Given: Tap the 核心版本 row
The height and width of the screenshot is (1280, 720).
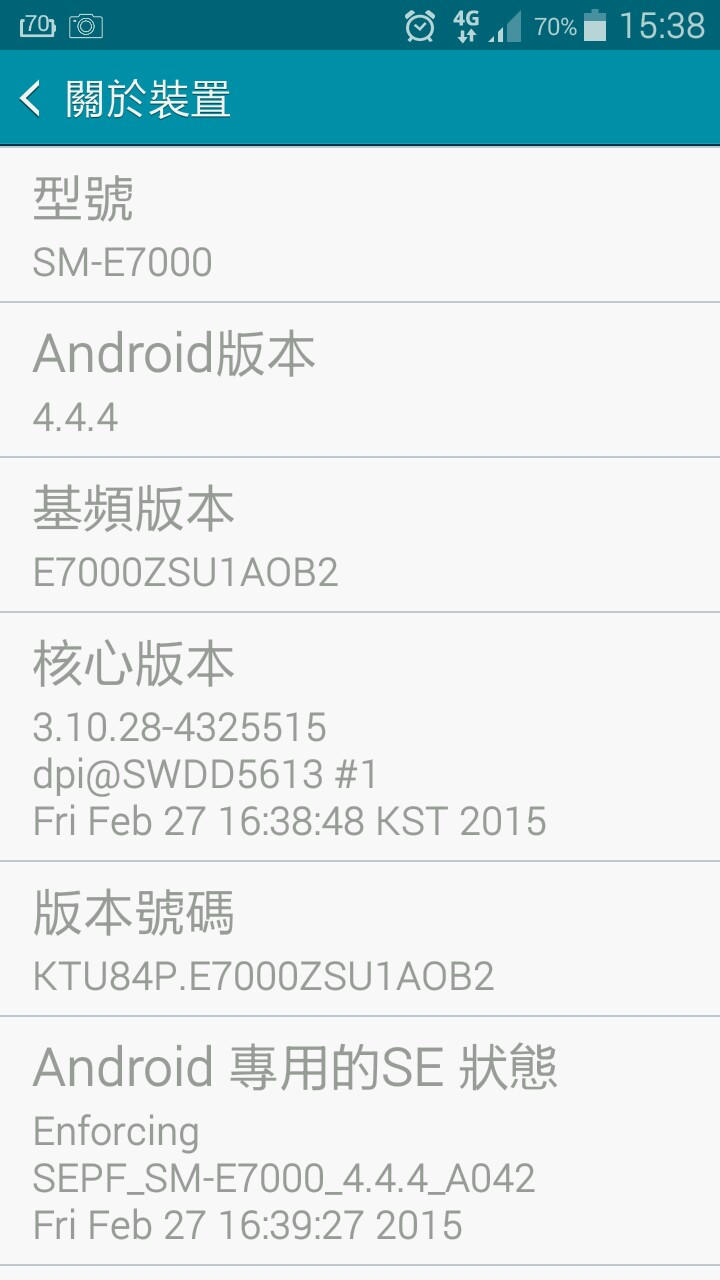Looking at the screenshot, I should (x=360, y=738).
